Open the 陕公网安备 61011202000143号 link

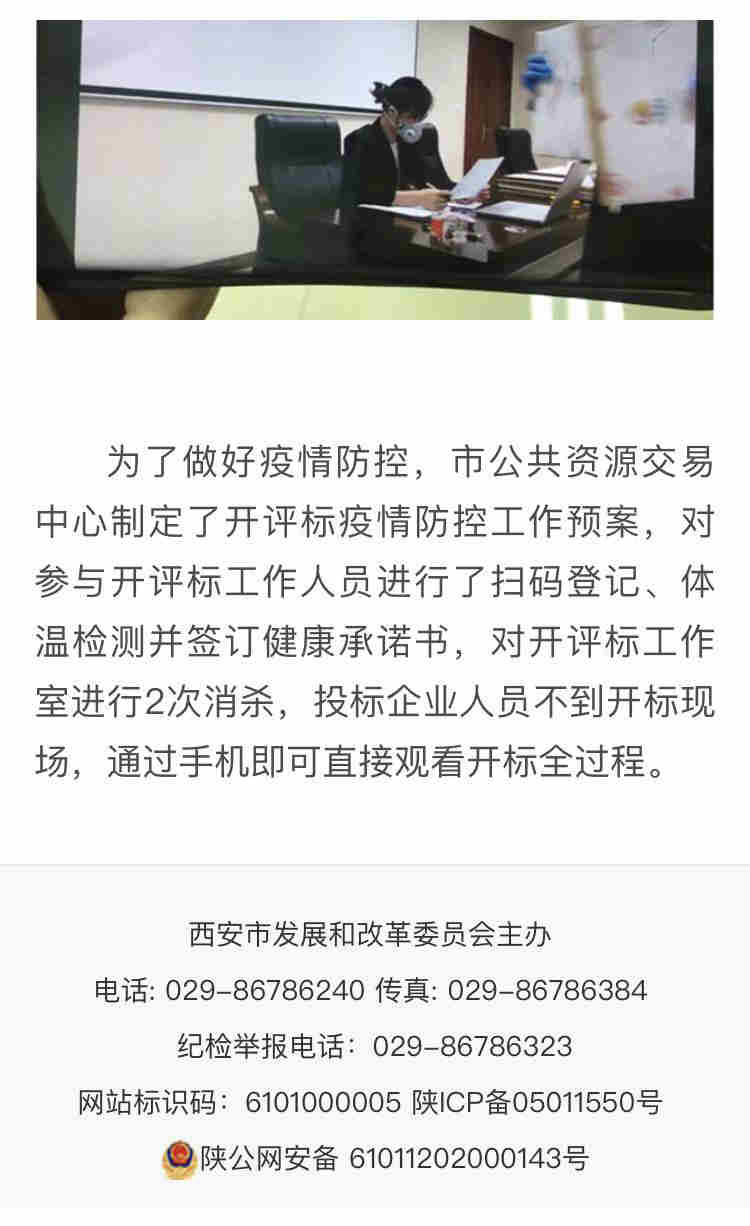click(394, 1159)
